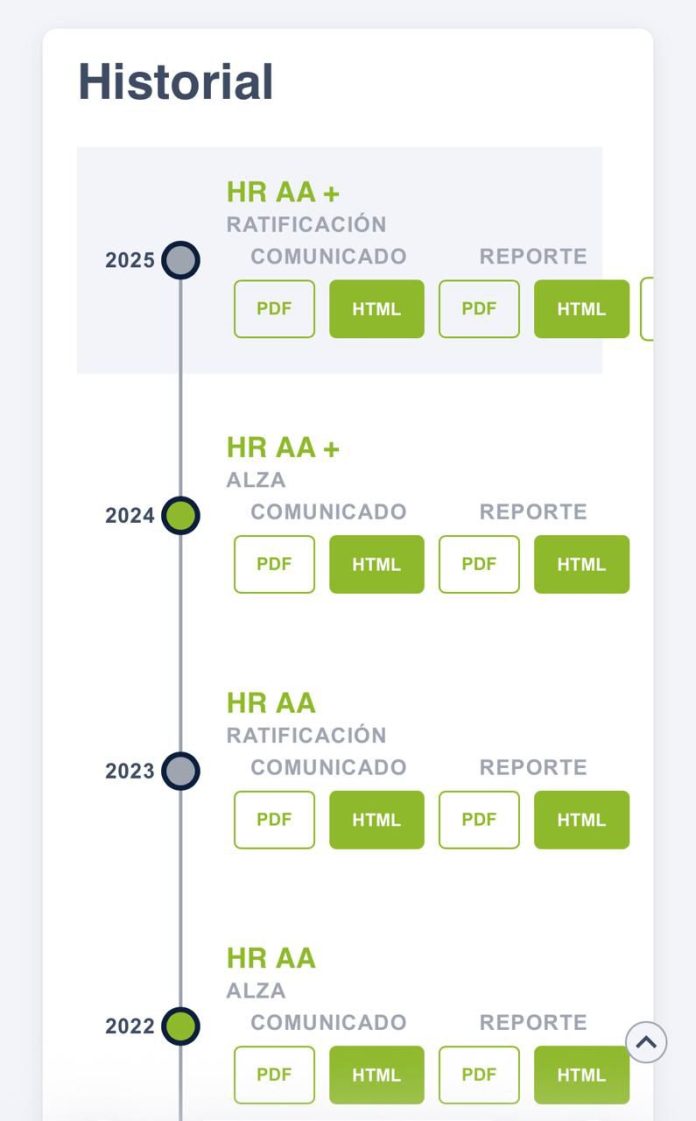View the 2025 Comunicado in HTML
Image resolution: width=696 pixels, height=1121 pixels.
376,309
